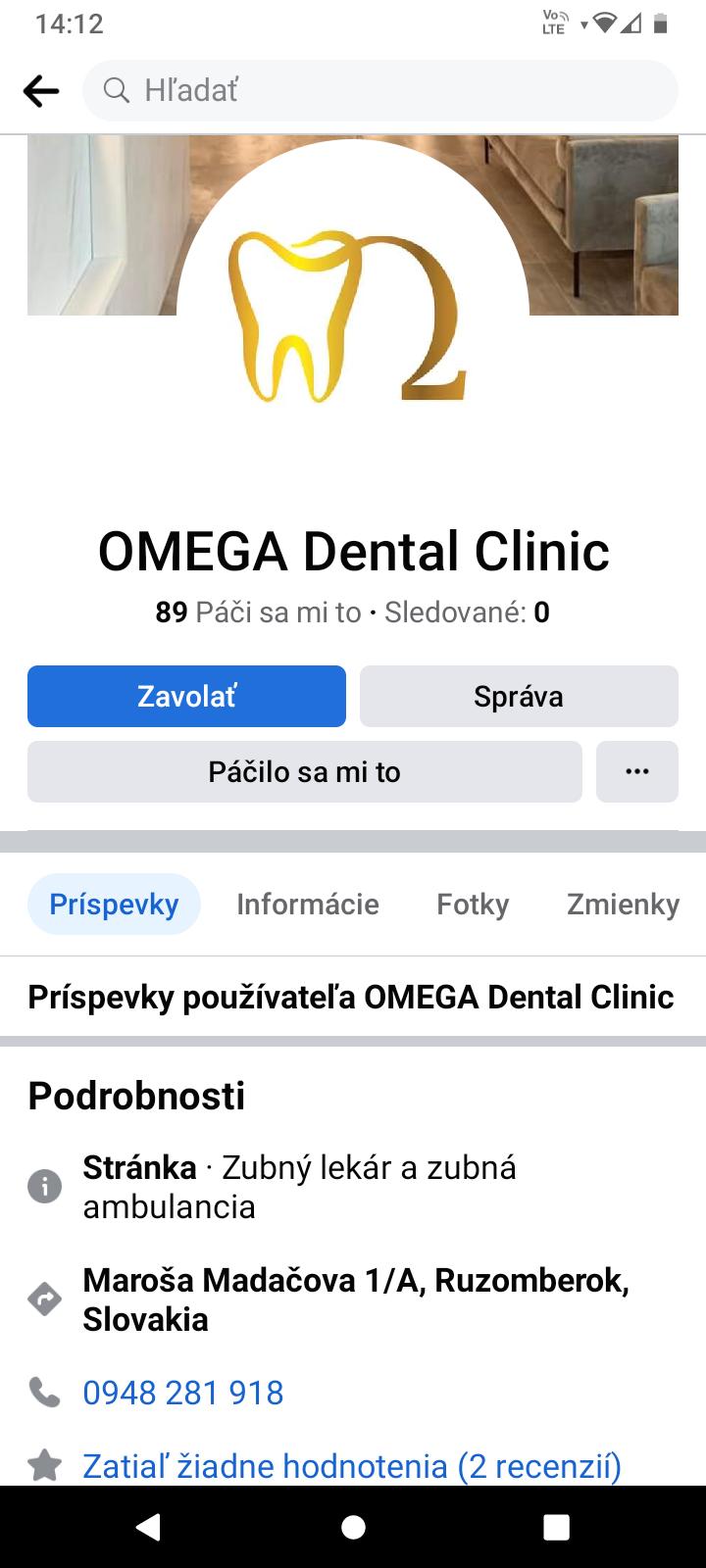Open the system recent apps button
Viewport: 706px width, 1568px height.
coord(556,1527)
